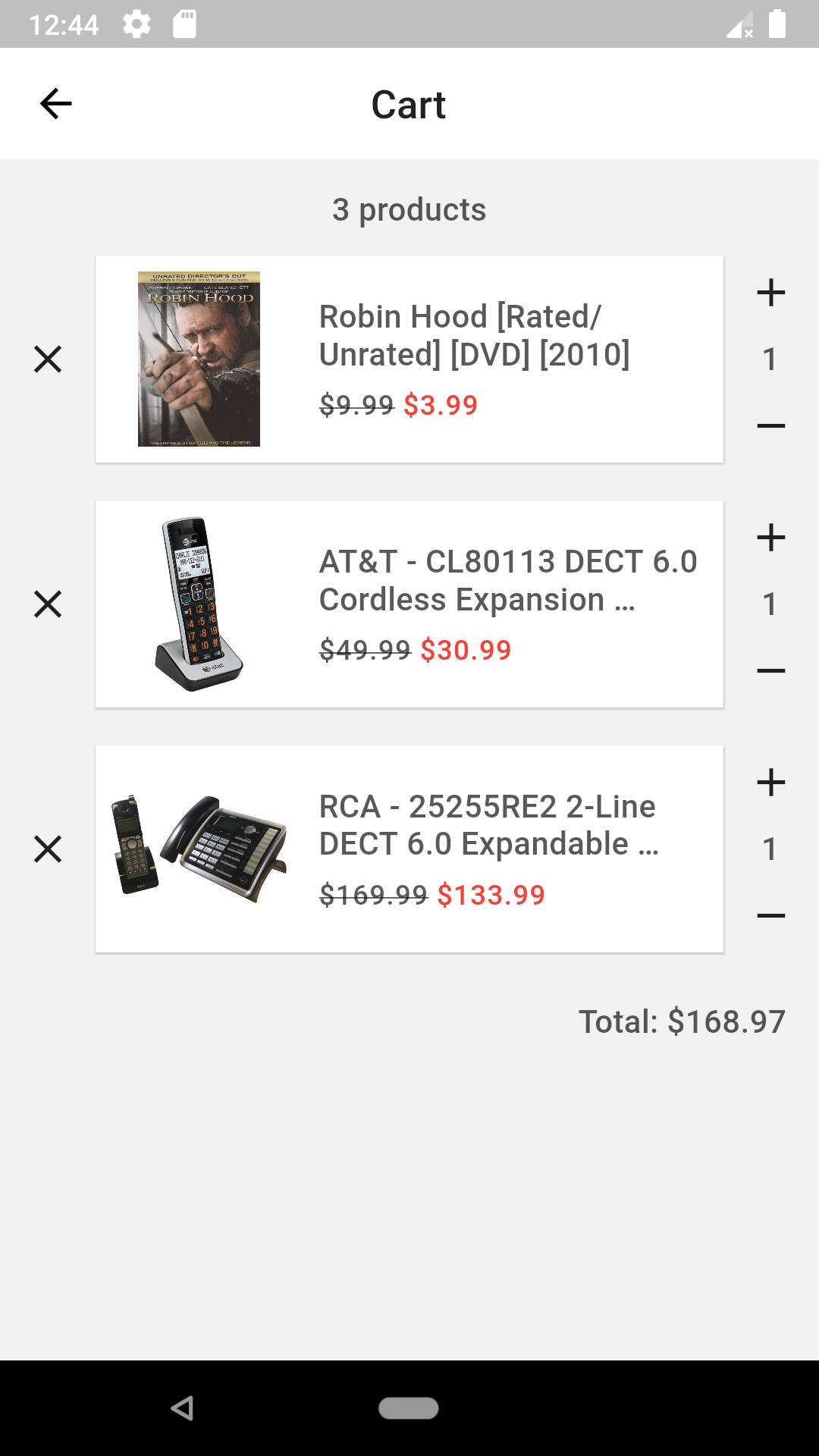Decrease quantity of Robin Hood DVD
Image resolution: width=819 pixels, height=1456 pixels.
tap(770, 425)
